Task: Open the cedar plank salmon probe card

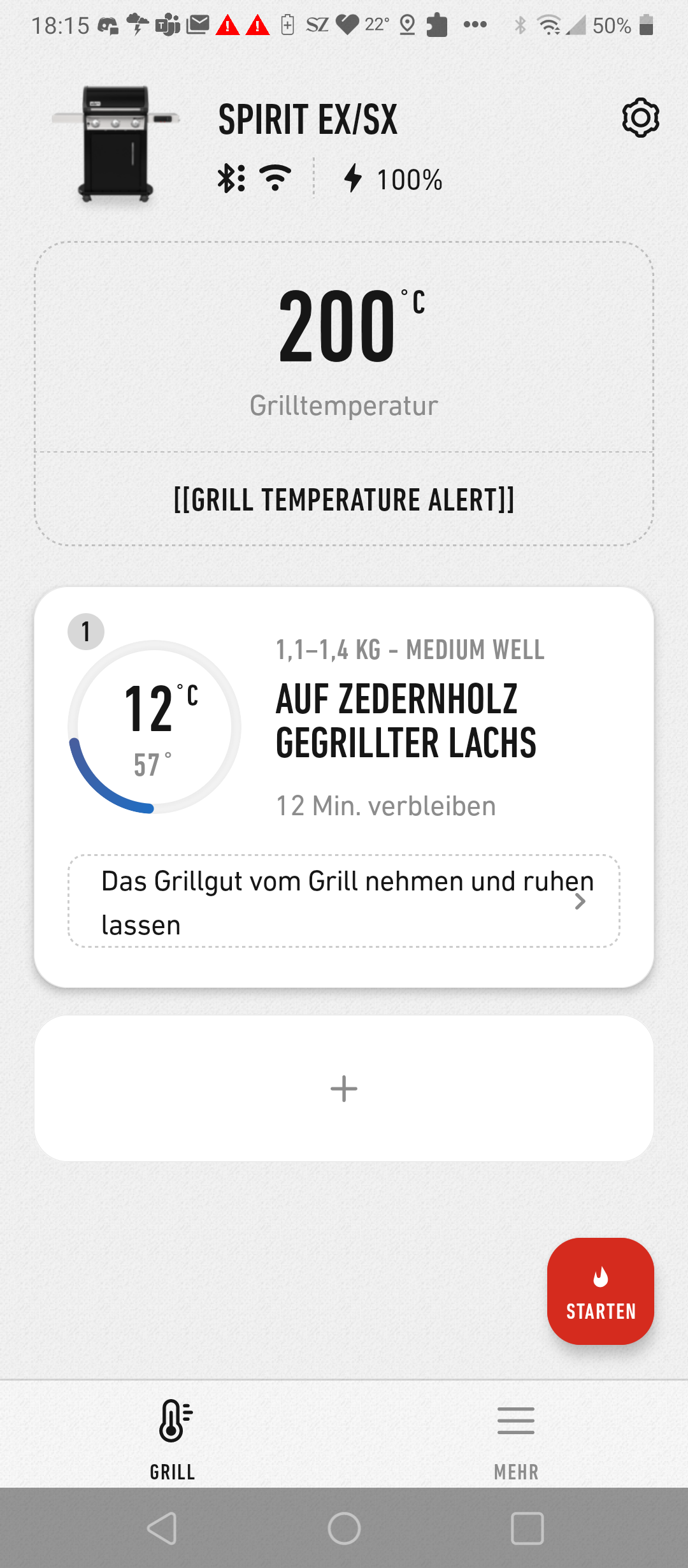Action: pos(406,720)
